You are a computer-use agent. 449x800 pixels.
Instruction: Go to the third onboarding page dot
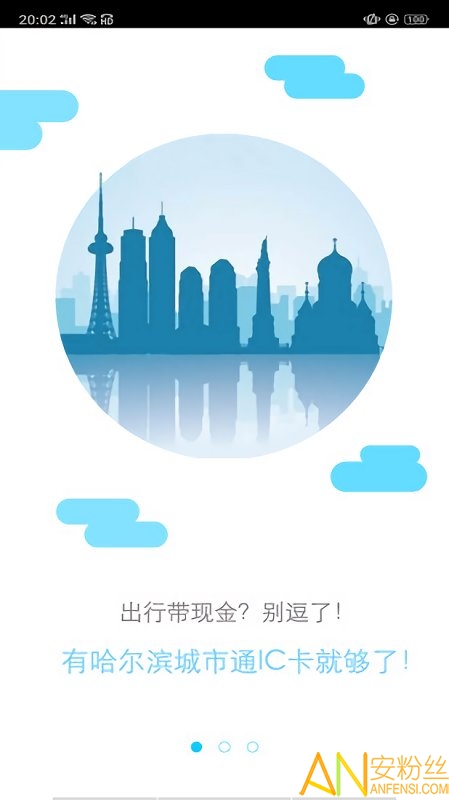(253, 747)
